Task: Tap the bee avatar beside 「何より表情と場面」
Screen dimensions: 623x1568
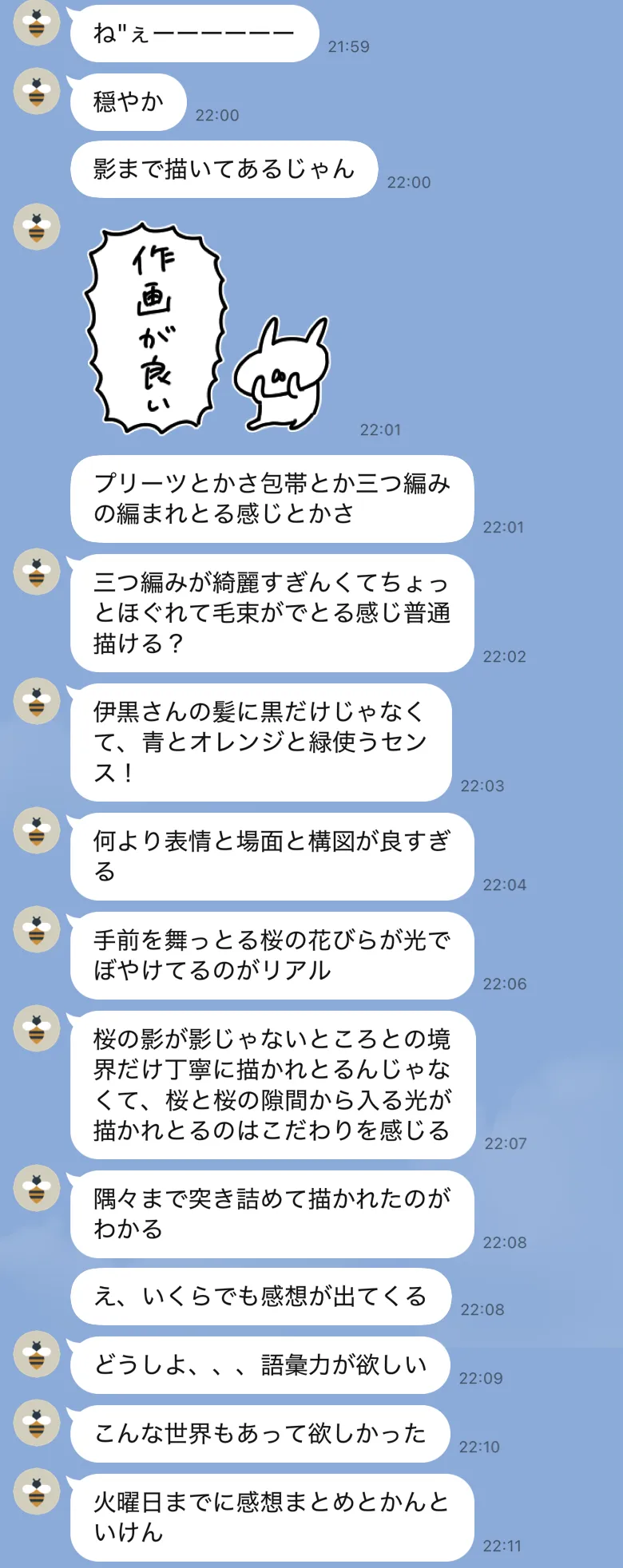Action: coord(37,830)
